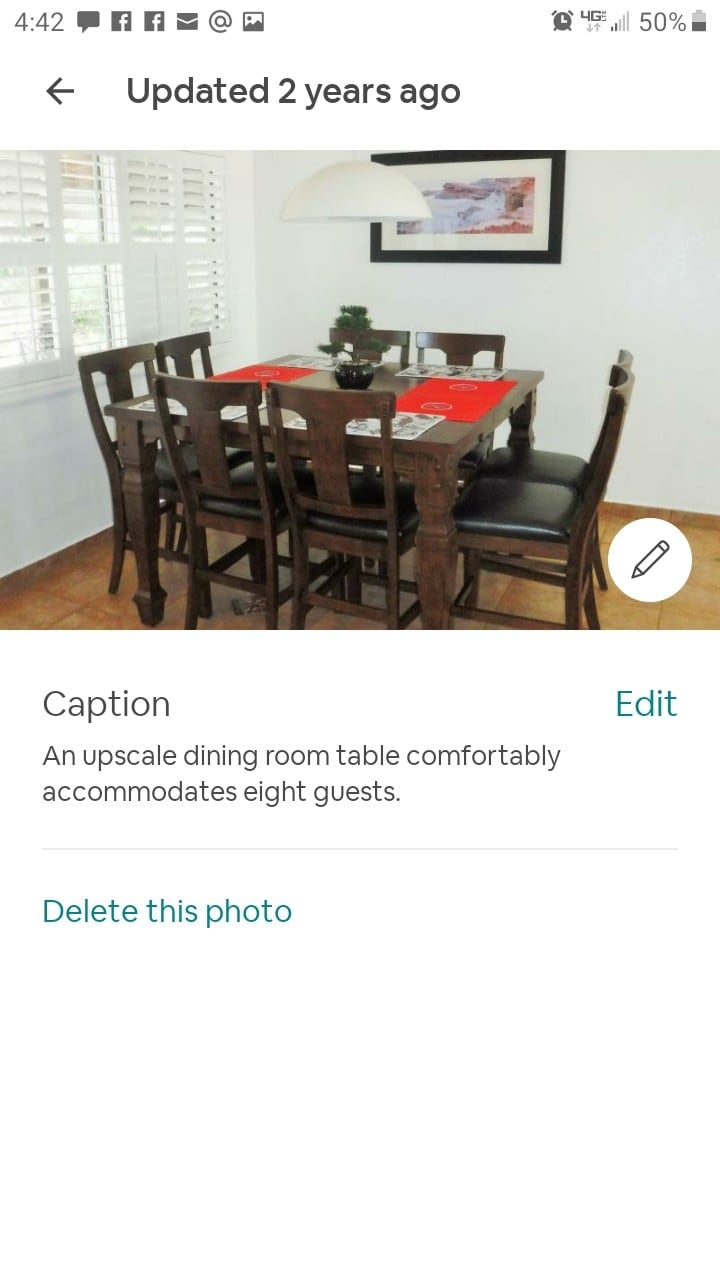Delete this photo
The width and height of the screenshot is (720, 1280).
coord(167,911)
